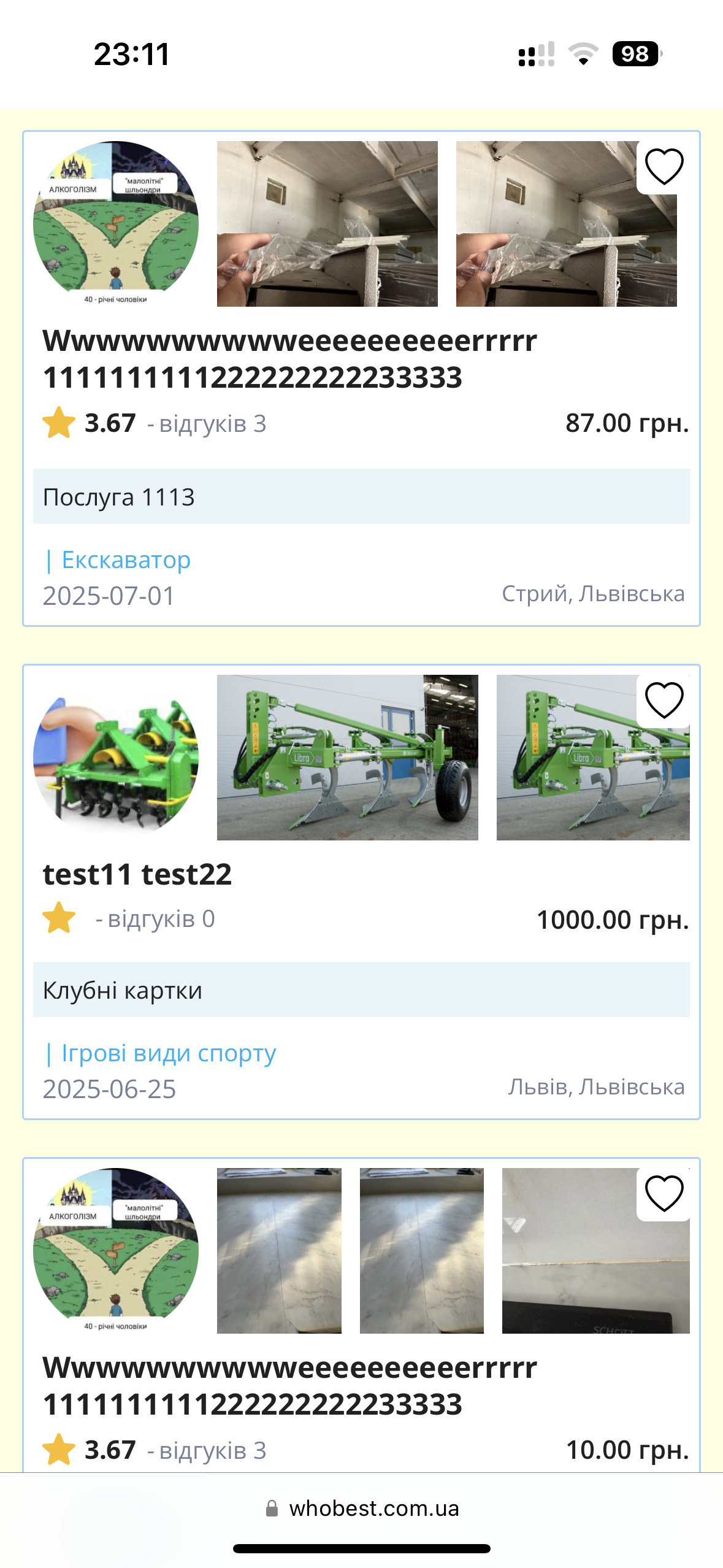The image size is (723, 1568).
Task: Open the Ігрові види спорту category link
Action: [169, 1053]
